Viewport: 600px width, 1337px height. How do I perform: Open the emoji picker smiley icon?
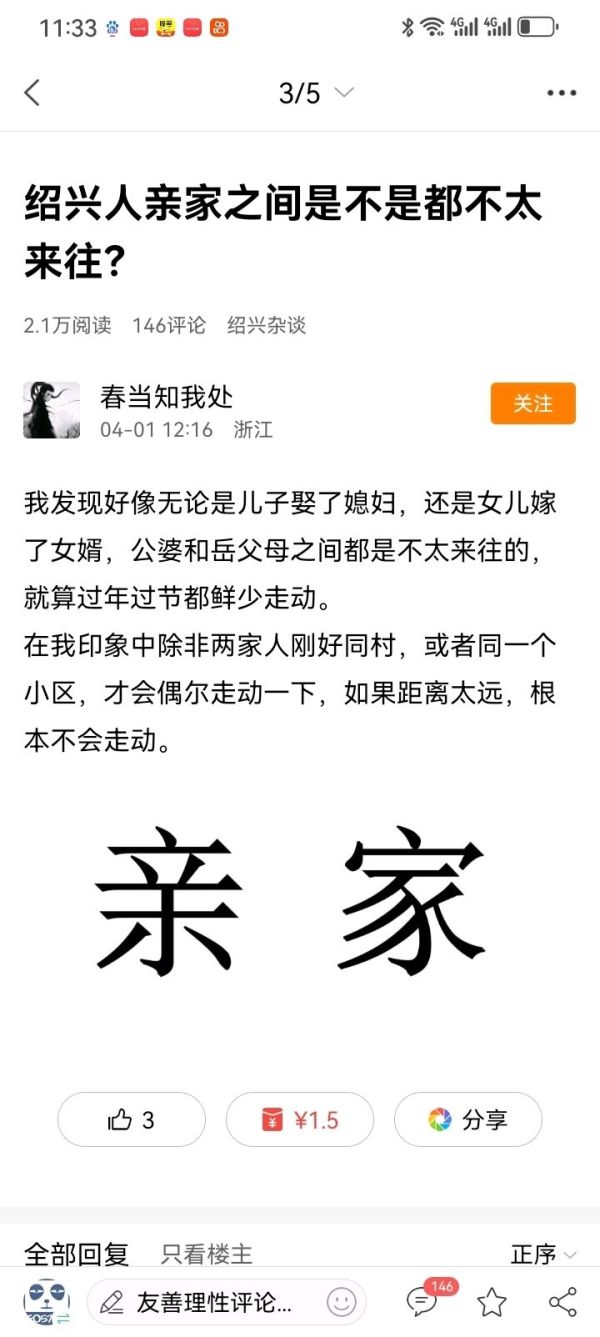coord(341,1302)
